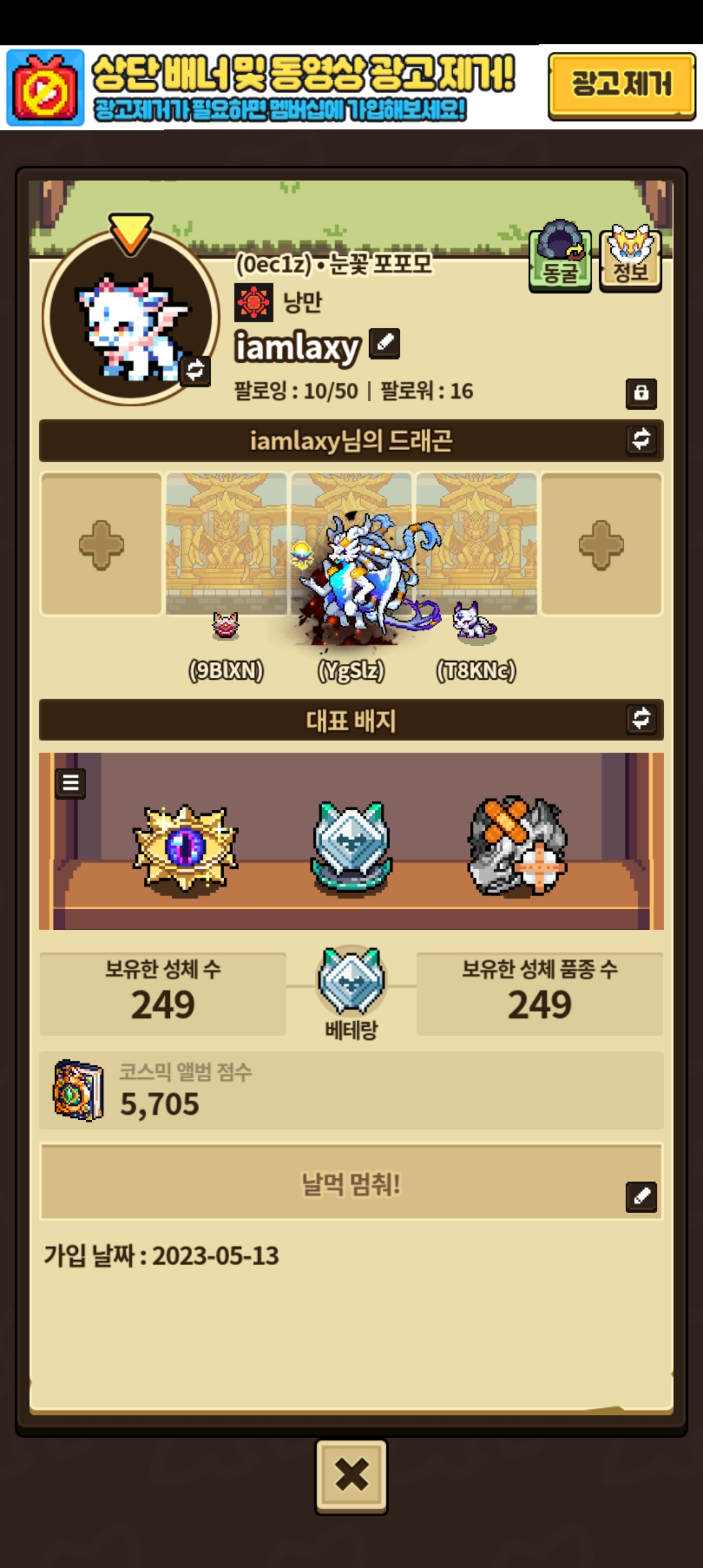Viewport: 703px width, 1568px height.
Task: Add a dragon to the last empty slot
Action: tap(601, 544)
